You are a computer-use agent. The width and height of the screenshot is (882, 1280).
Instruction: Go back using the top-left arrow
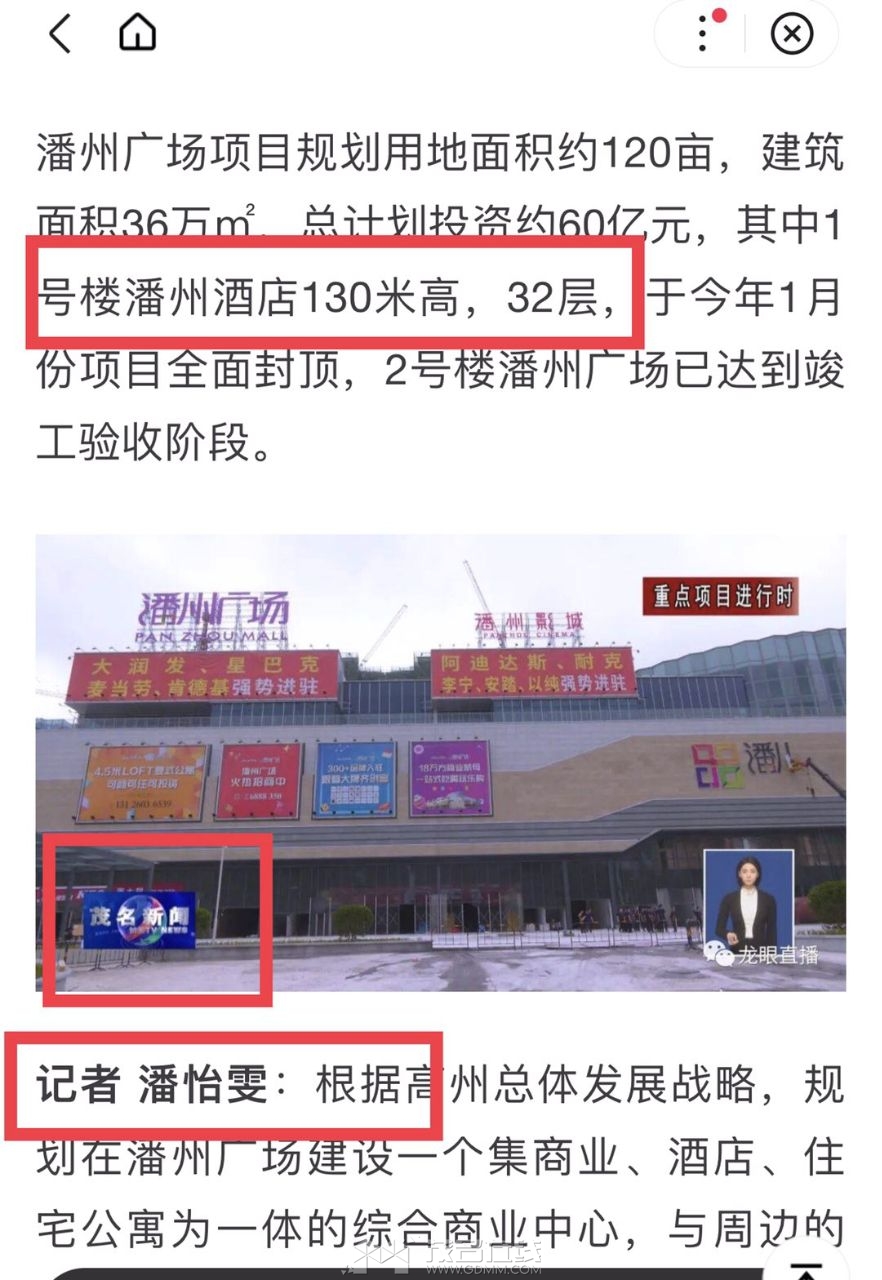pyautogui.click(x=60, y=35)
